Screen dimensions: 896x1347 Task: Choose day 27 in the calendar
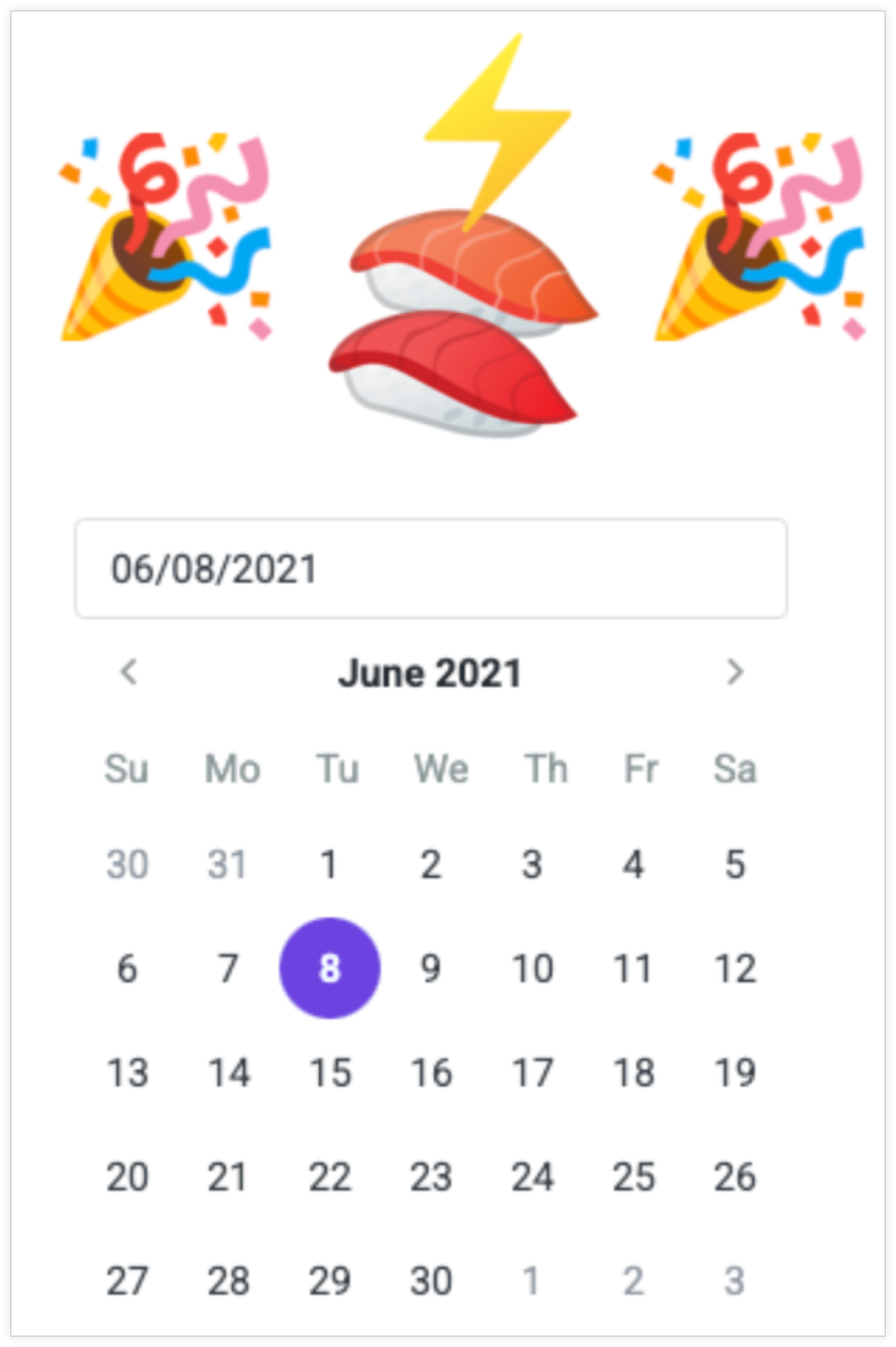coord(127,1280)
